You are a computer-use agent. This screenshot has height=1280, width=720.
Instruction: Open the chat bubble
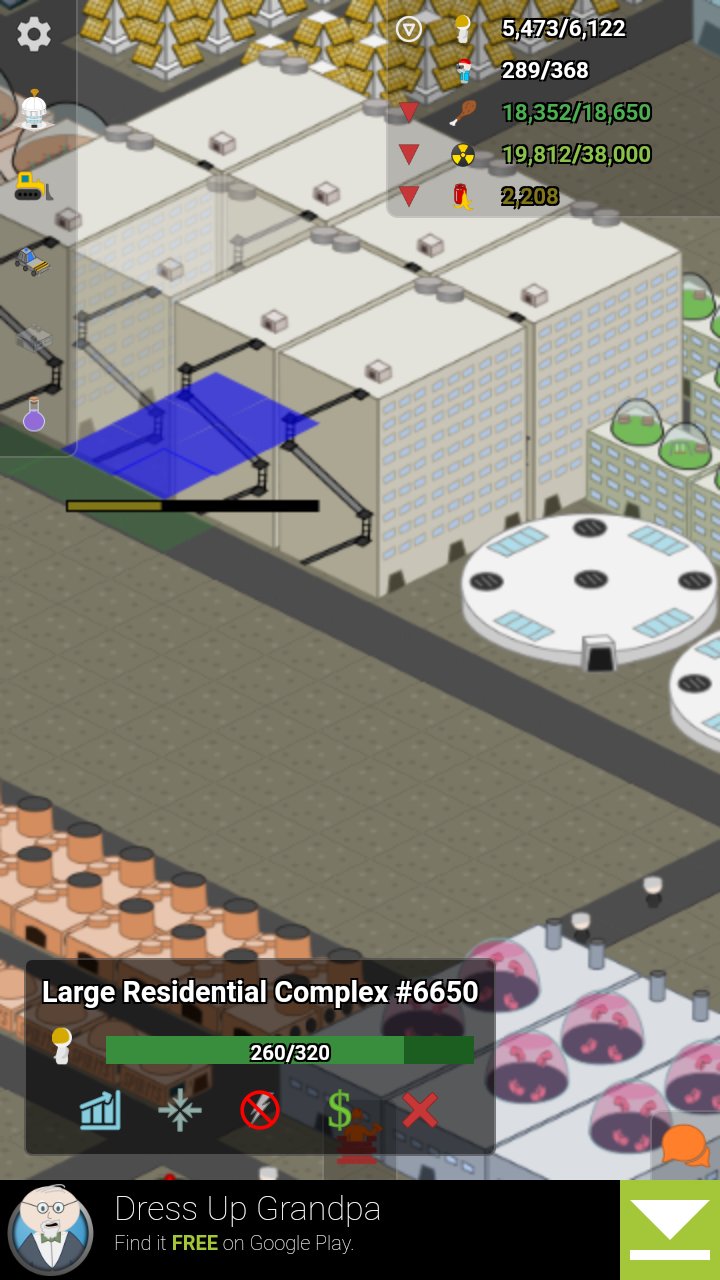pyautogui.click(x=686, y=1146)
